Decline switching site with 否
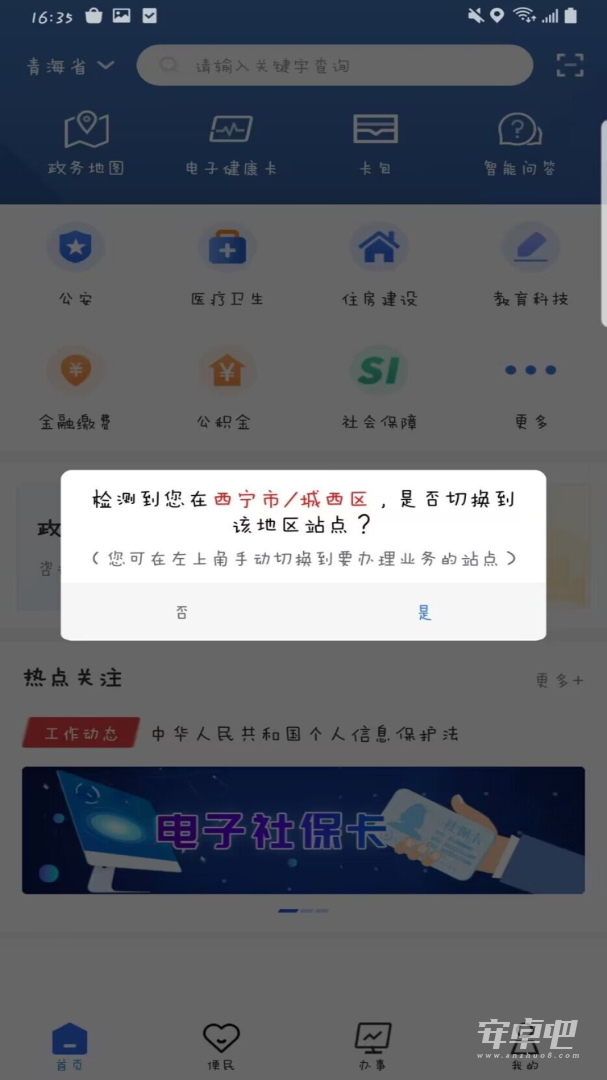This screenshot has width=607, height=1080. 182,612
